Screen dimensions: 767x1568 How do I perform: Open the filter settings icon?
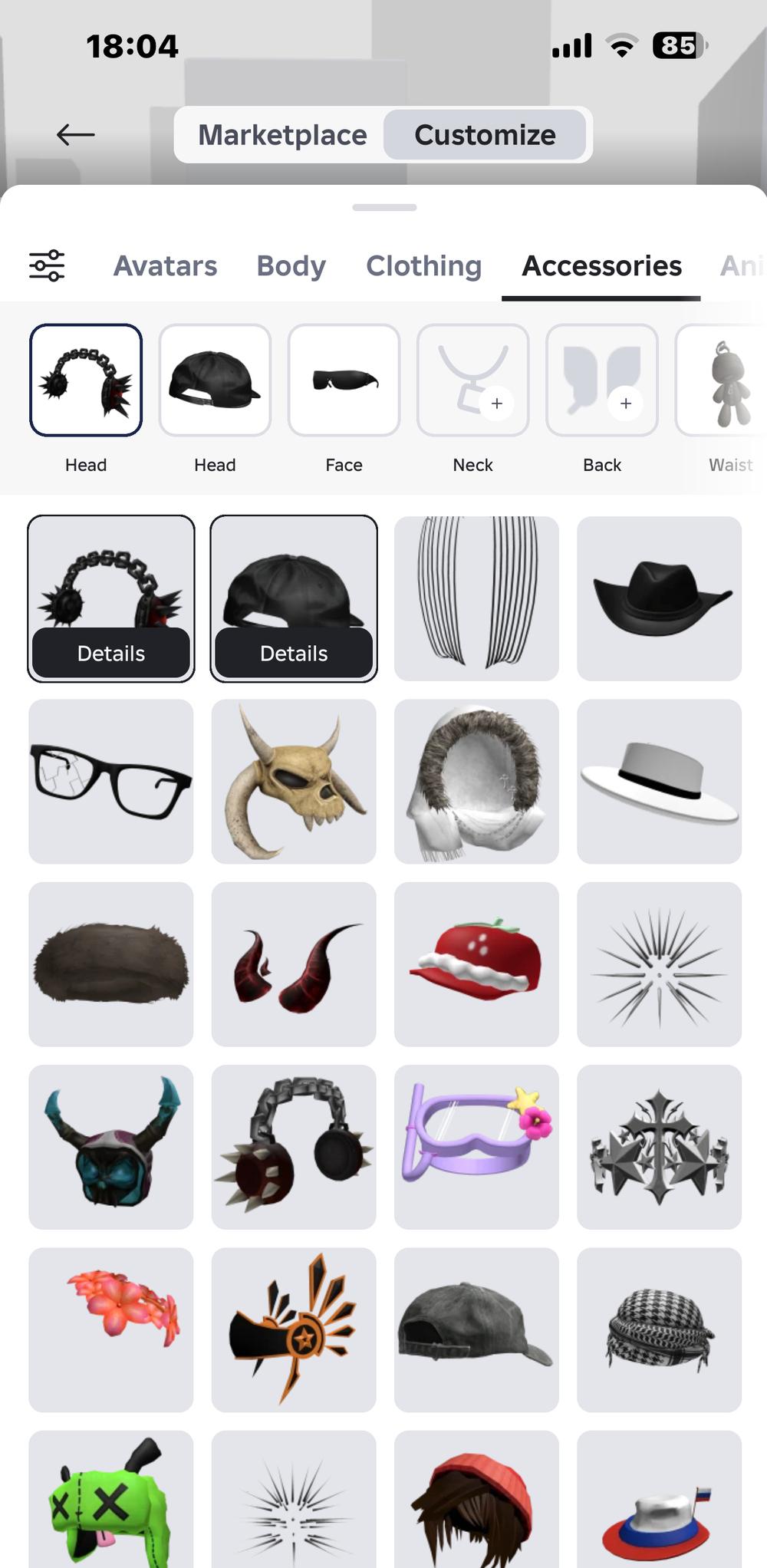click(x=47, y=265)
